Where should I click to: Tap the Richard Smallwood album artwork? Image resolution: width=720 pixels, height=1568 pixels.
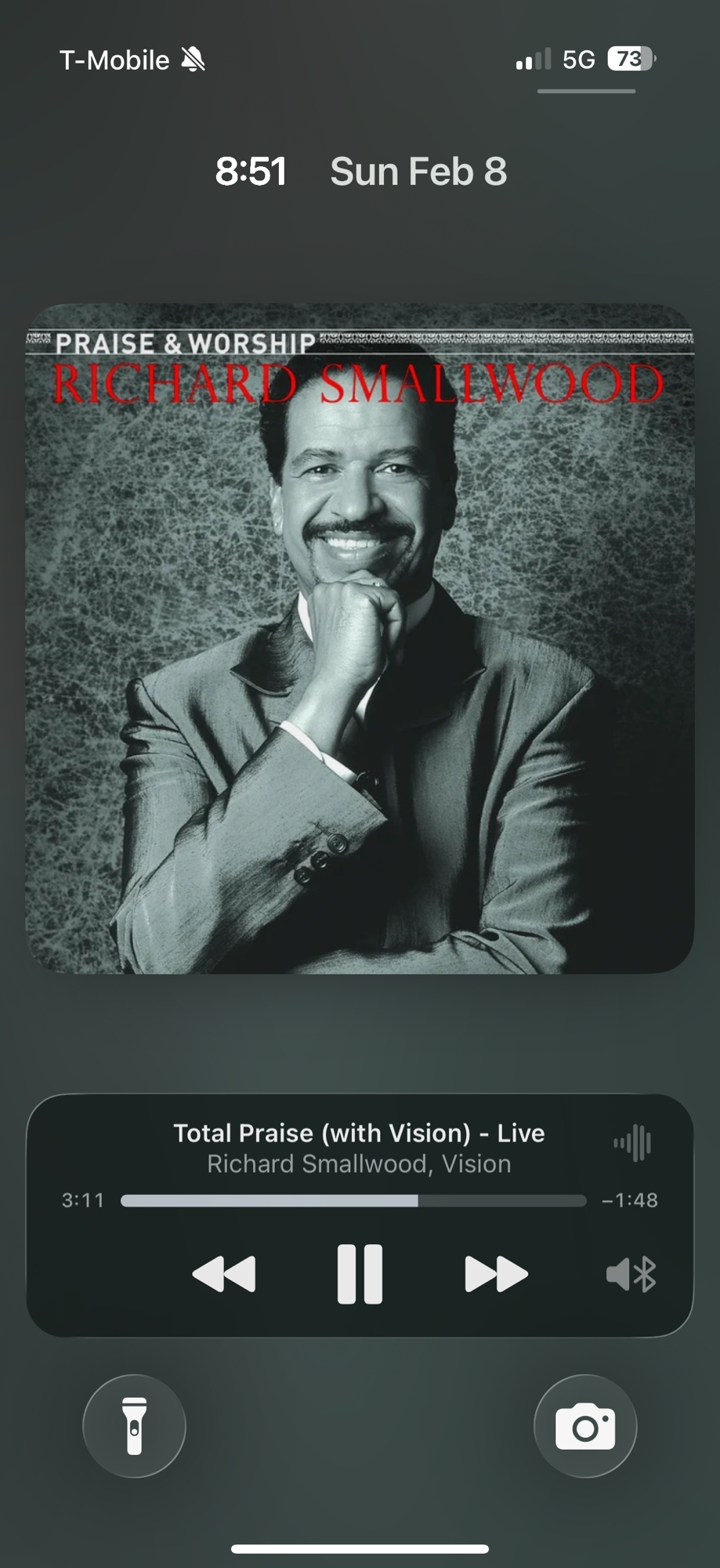point(360,639)
